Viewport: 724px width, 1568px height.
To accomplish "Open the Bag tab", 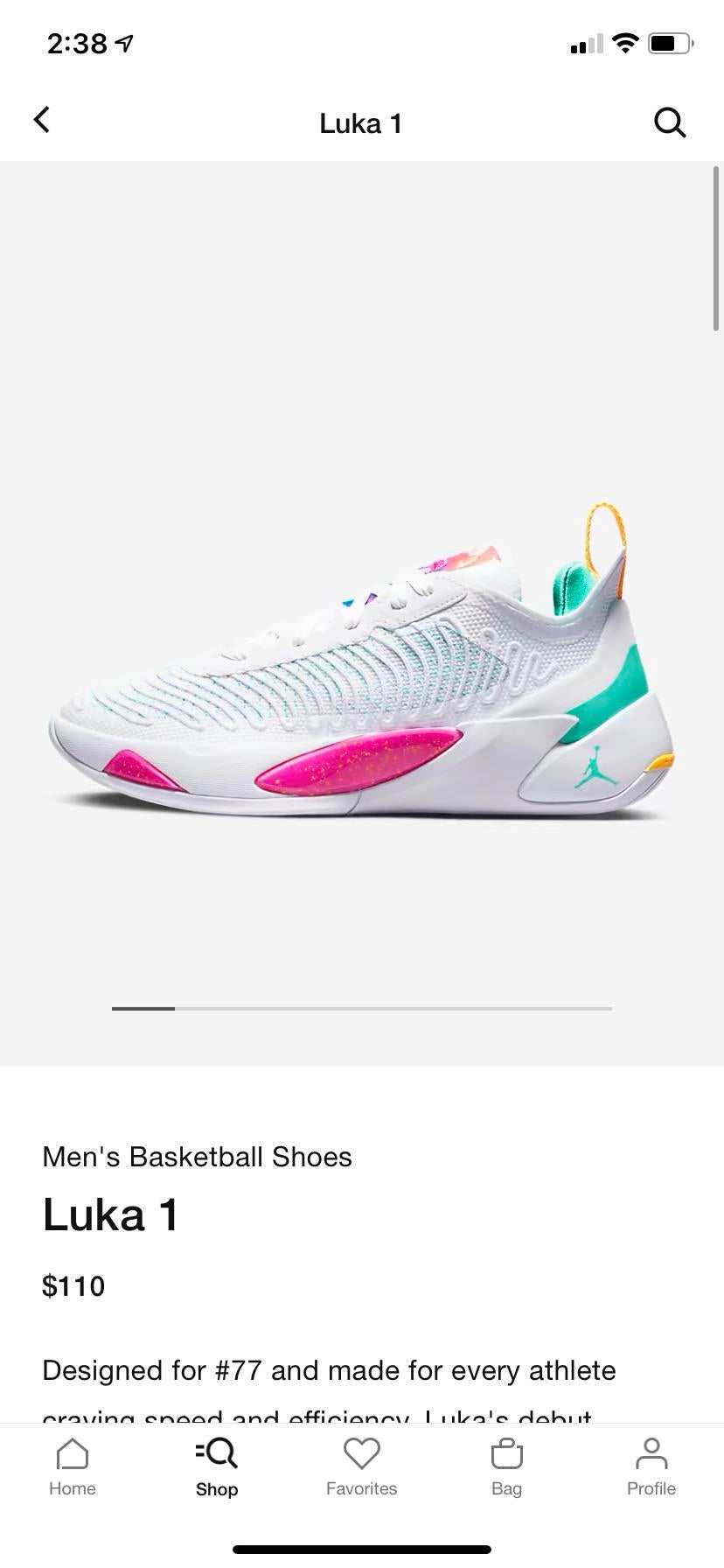I will tap(506, 1465).
